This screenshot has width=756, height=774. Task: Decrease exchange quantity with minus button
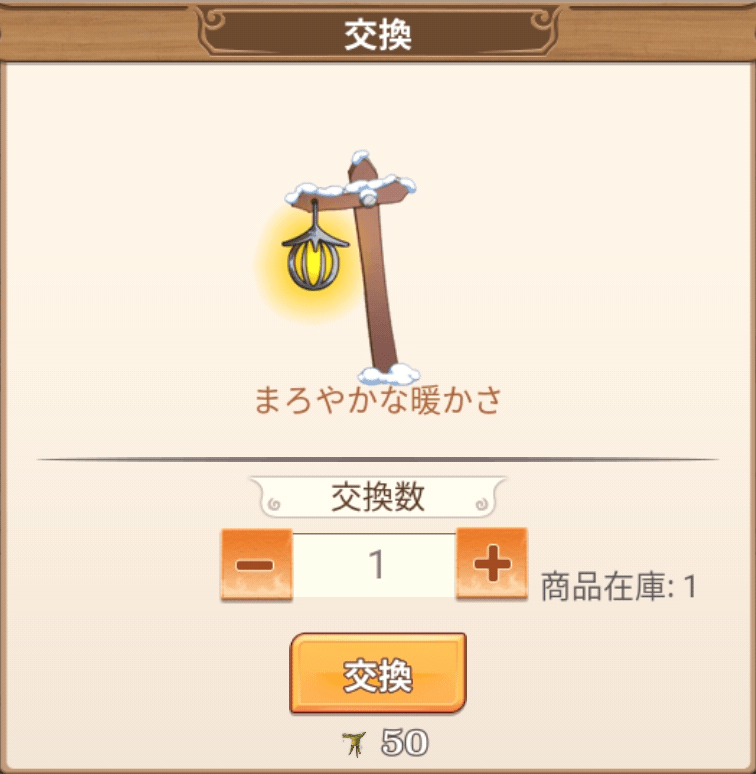[256, 565]
